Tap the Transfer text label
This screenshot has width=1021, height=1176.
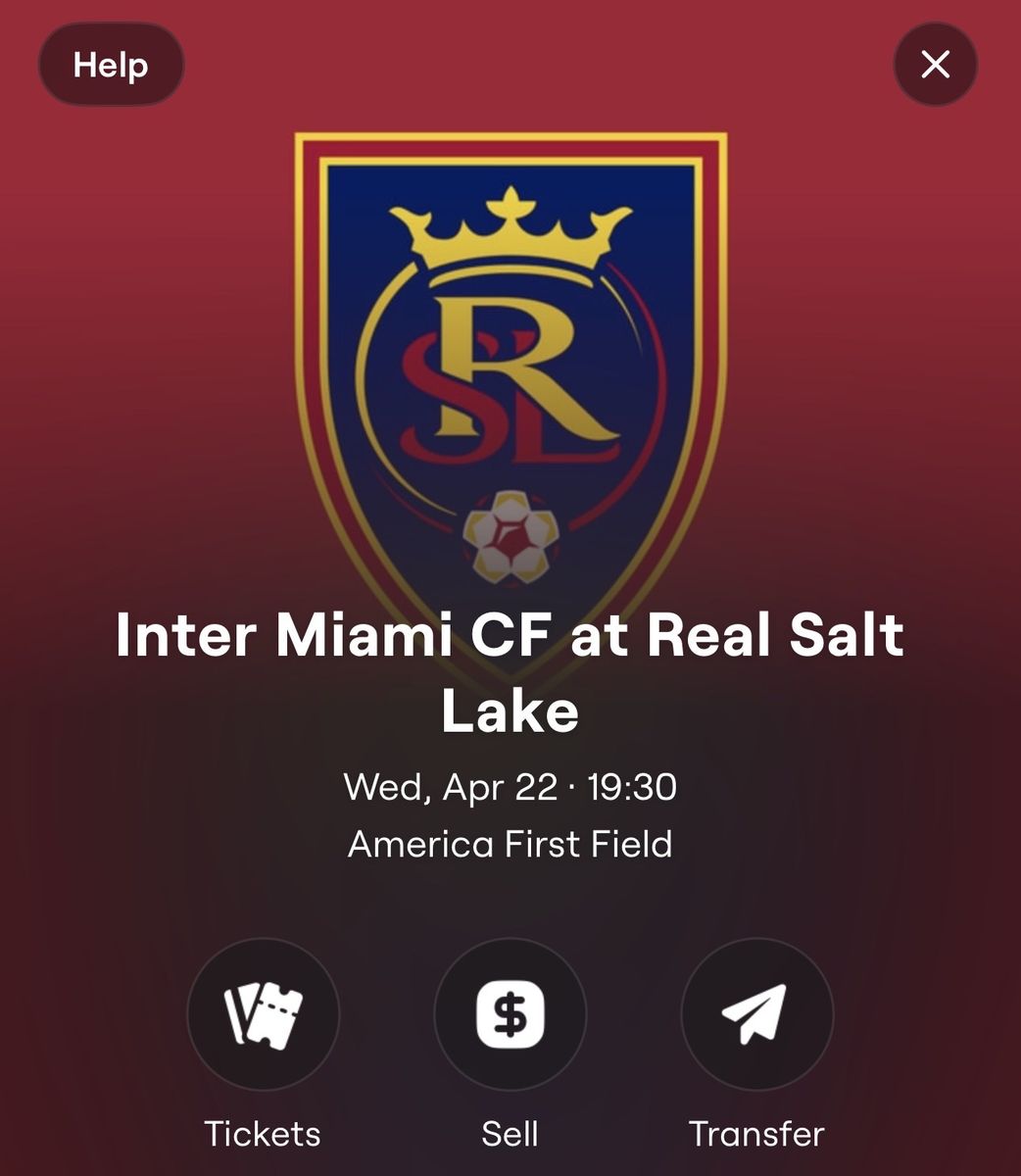pos(756,1134)
